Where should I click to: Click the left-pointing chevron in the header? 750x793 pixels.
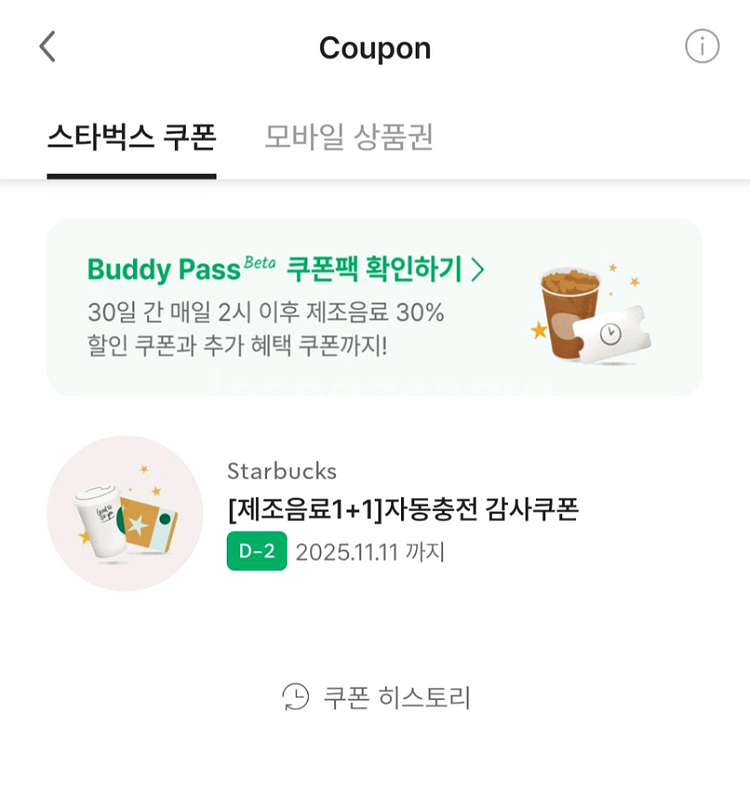tap(47, 47)
